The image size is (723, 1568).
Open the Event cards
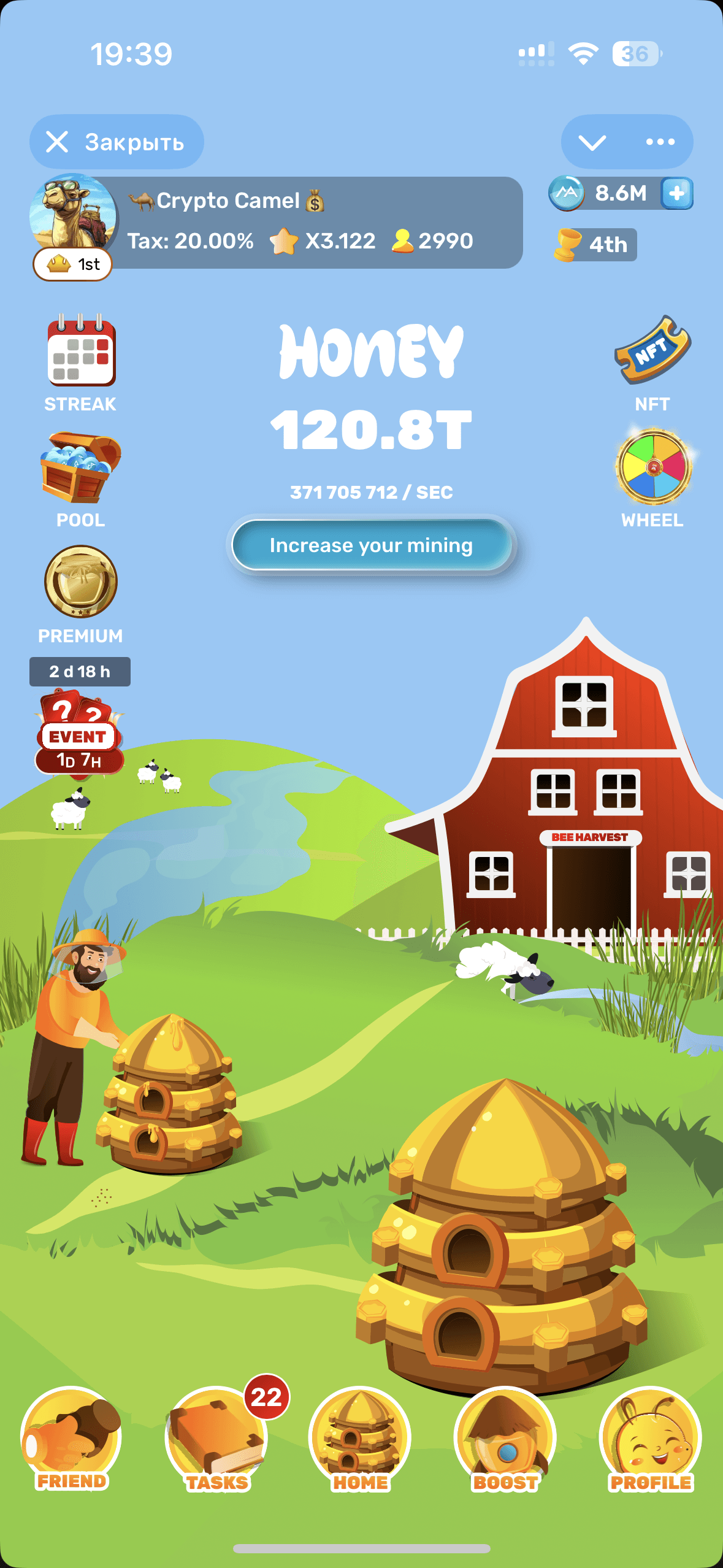pos(80,733)
